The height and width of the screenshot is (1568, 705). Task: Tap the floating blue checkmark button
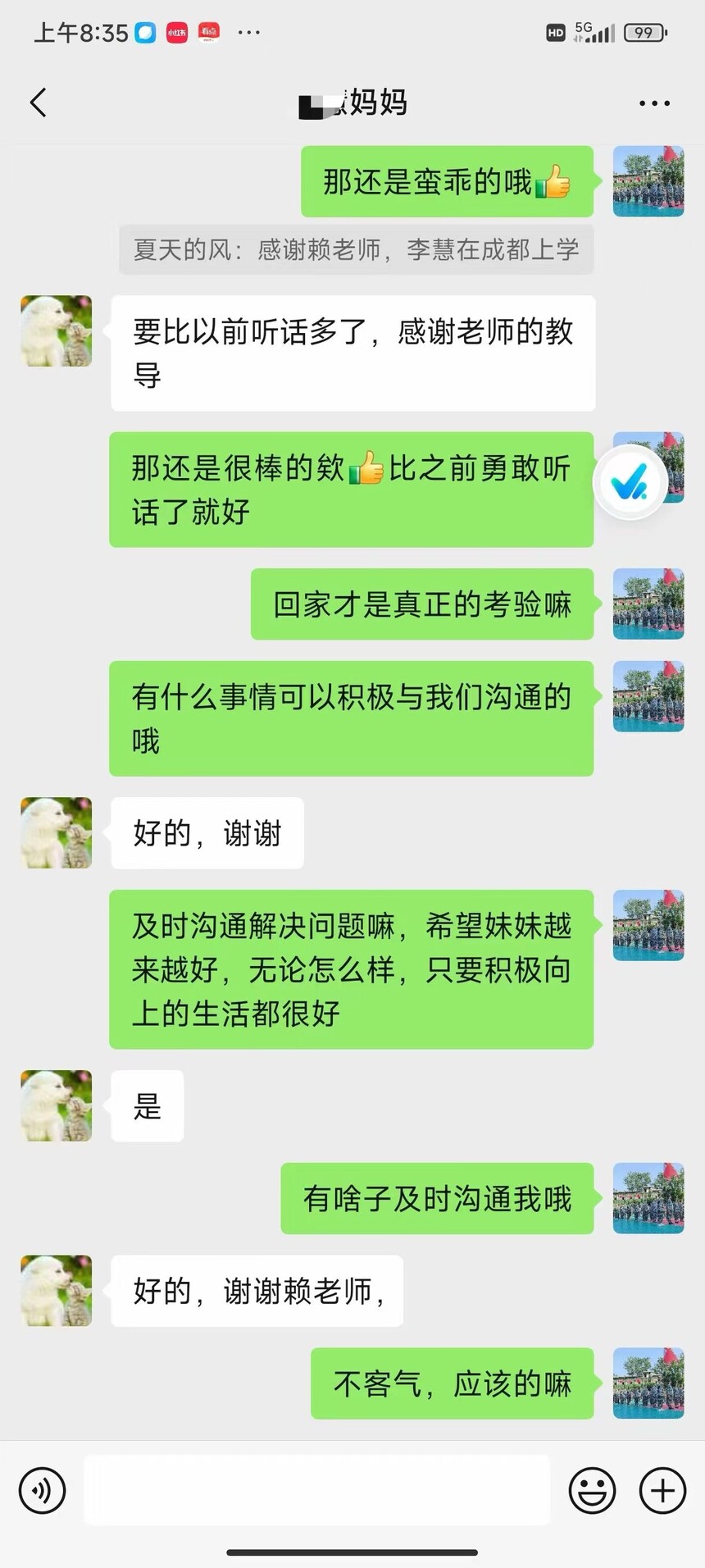pyautogui.click(x=630, y=482)
